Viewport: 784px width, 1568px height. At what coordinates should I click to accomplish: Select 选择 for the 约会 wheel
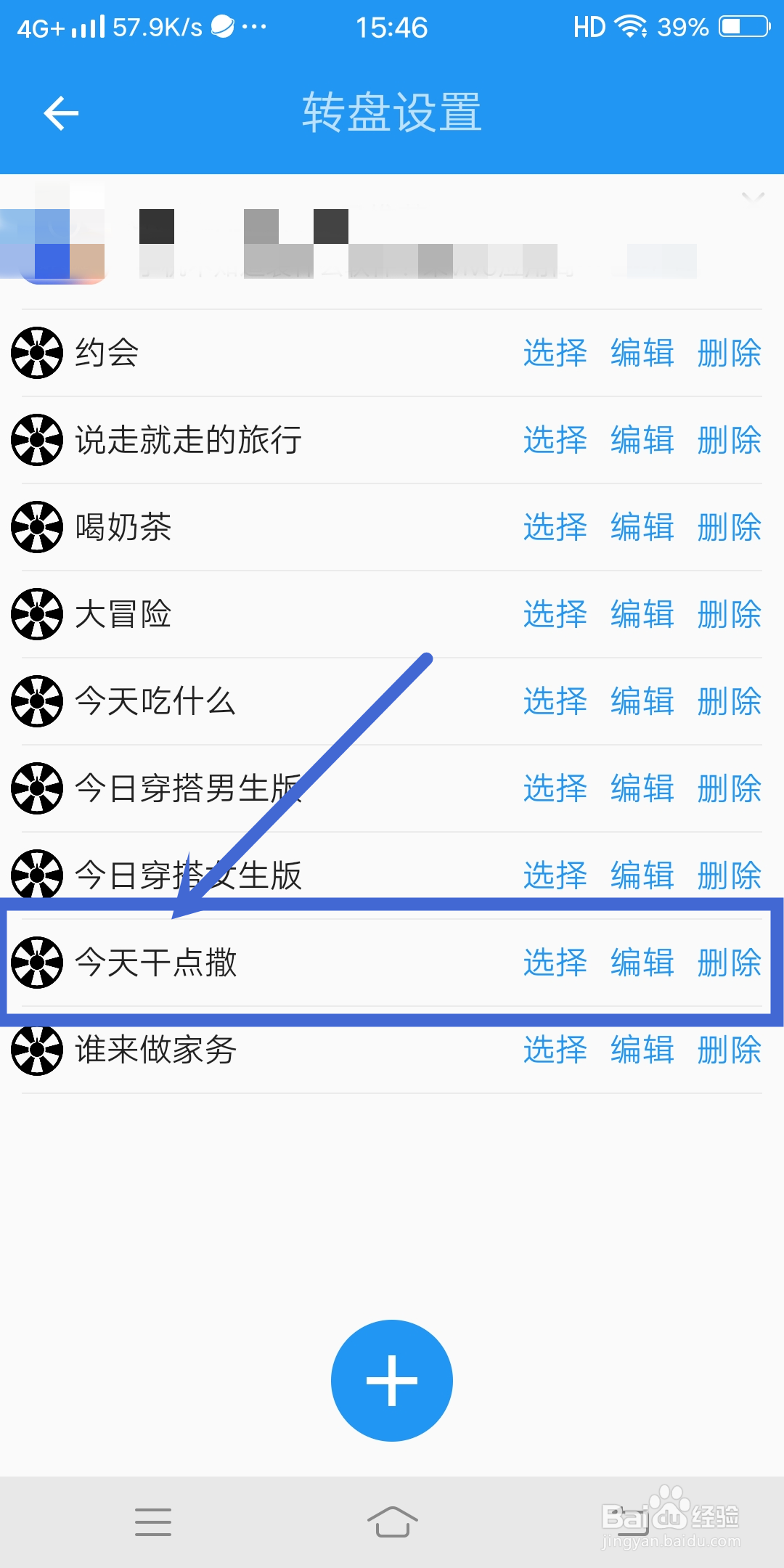pos(555,354)
